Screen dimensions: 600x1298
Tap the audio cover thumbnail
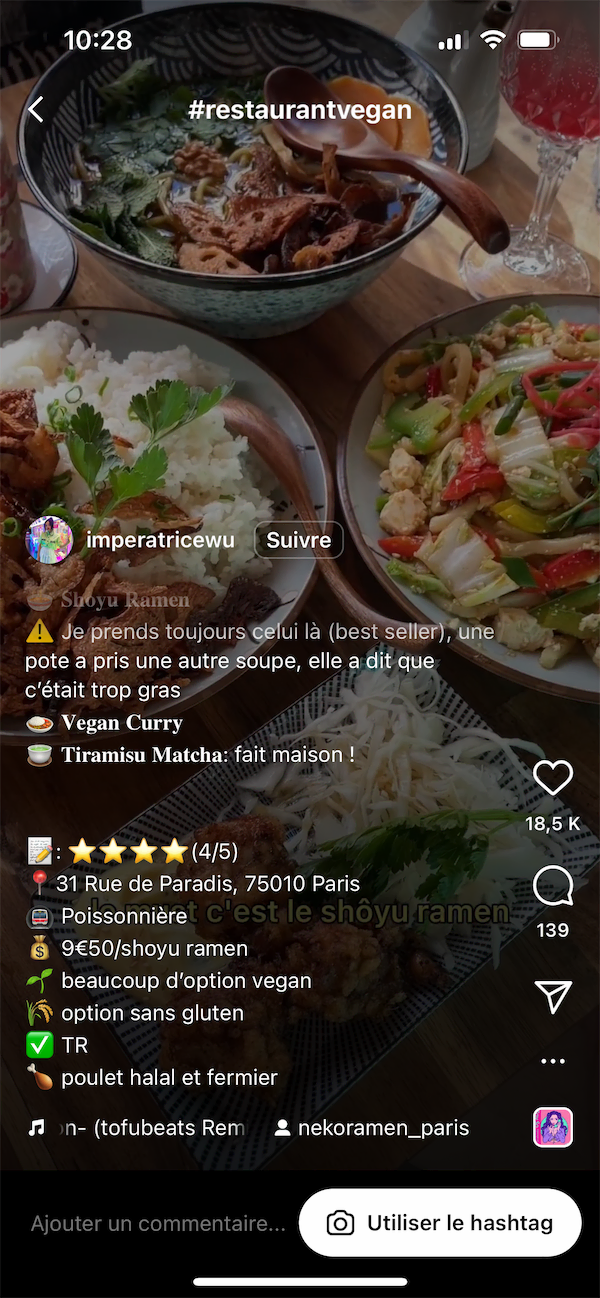click(553, 1127)
